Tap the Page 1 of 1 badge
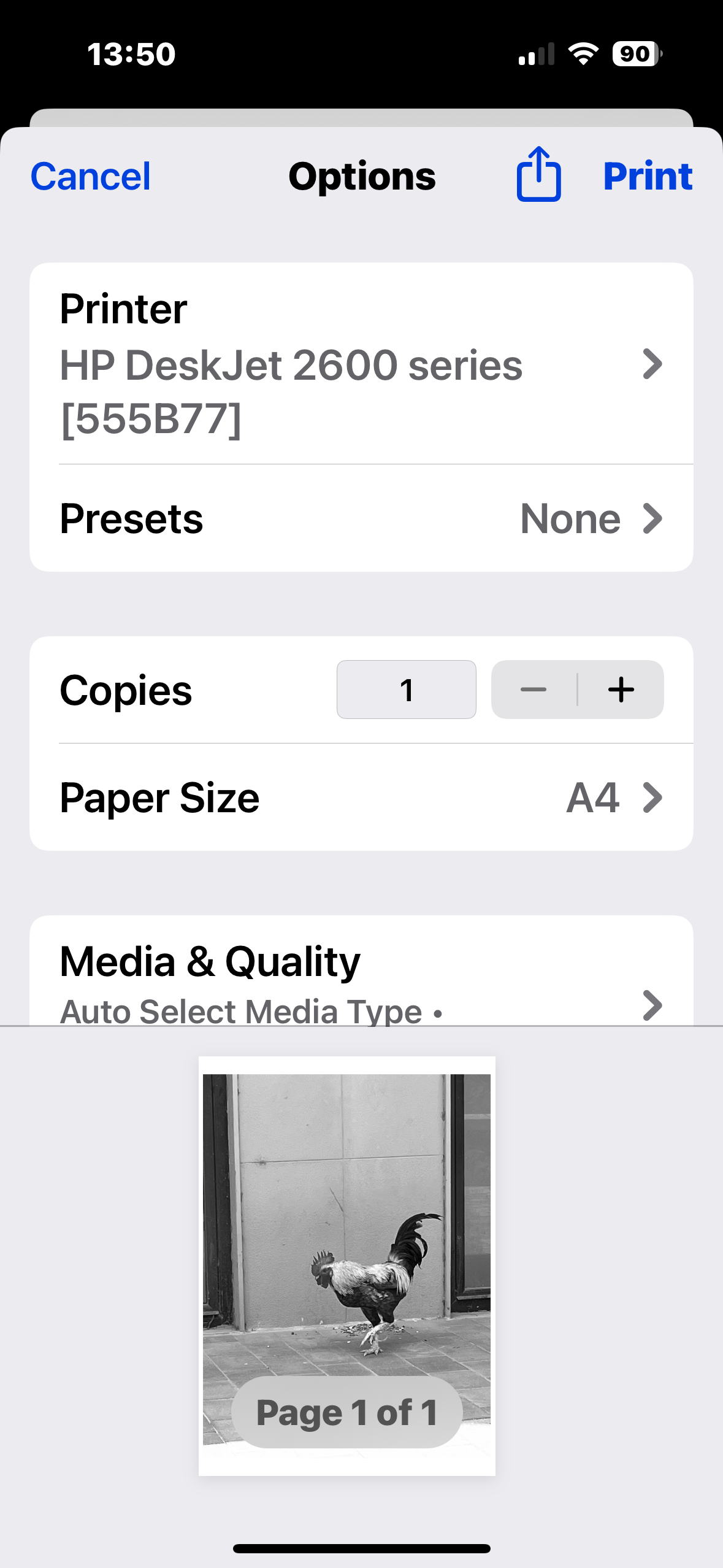 346,1412
